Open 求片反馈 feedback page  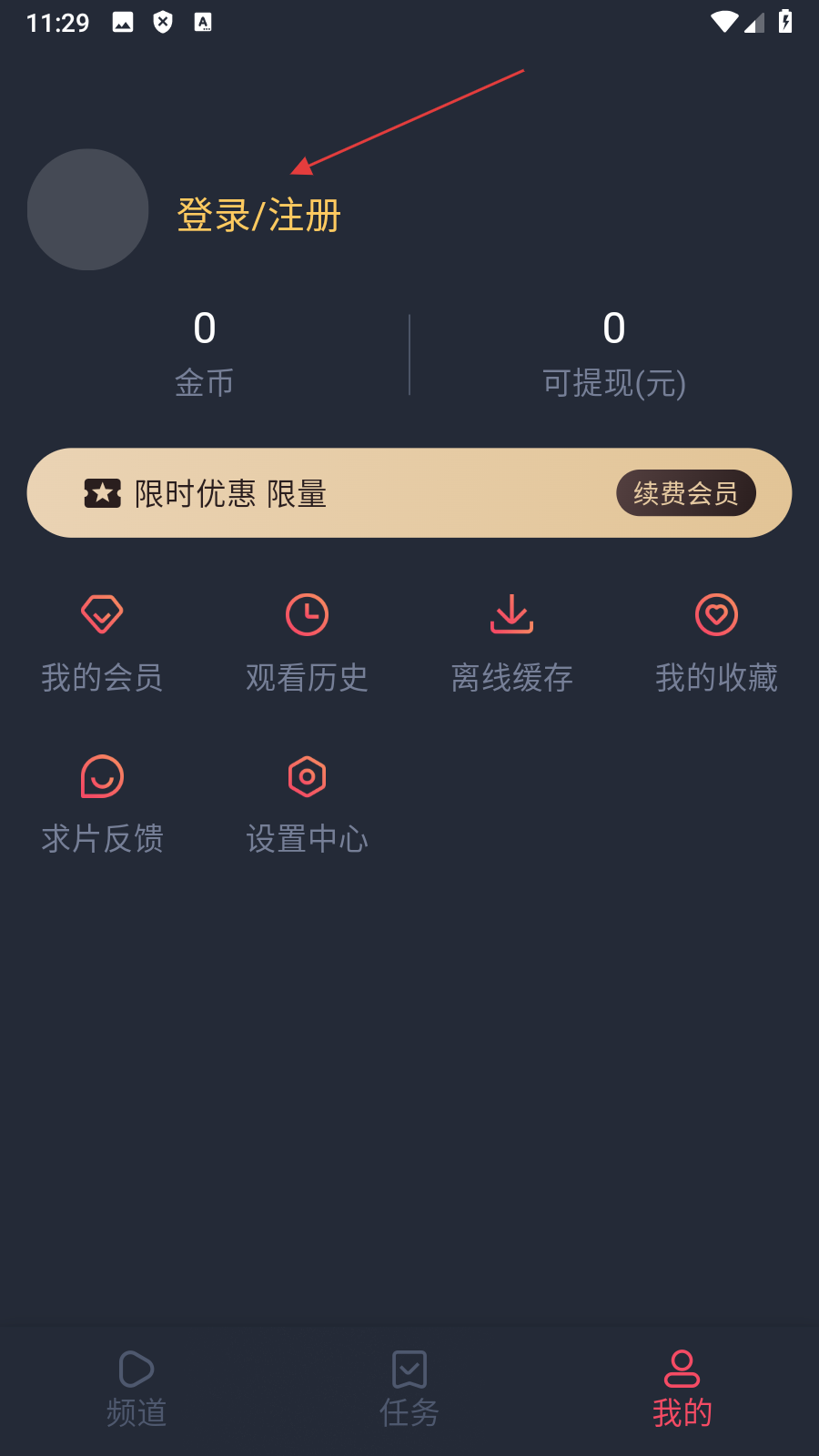pos(102,804)
